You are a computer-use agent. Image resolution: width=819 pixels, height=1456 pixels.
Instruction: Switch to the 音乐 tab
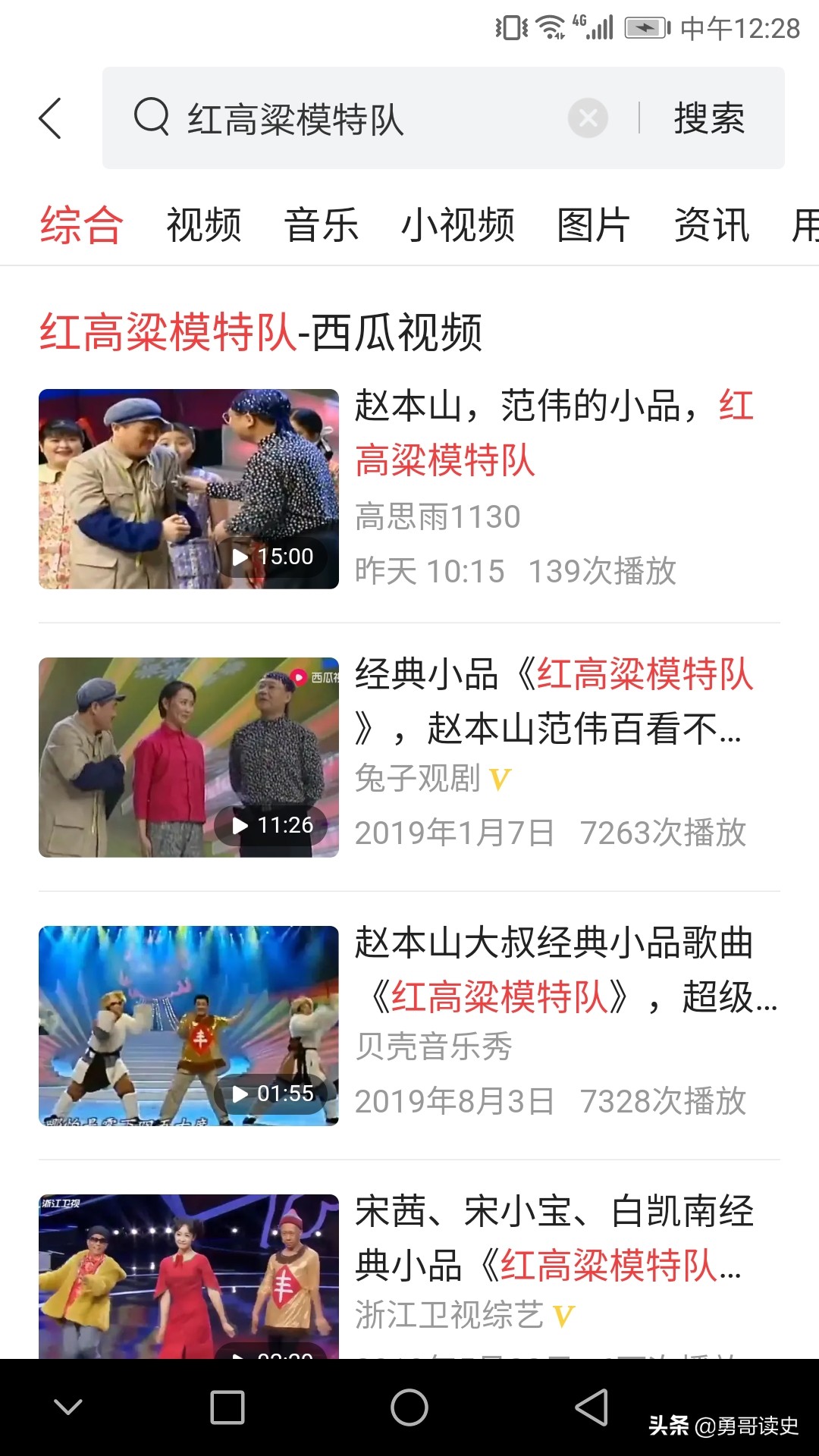[x=322, y=225]
